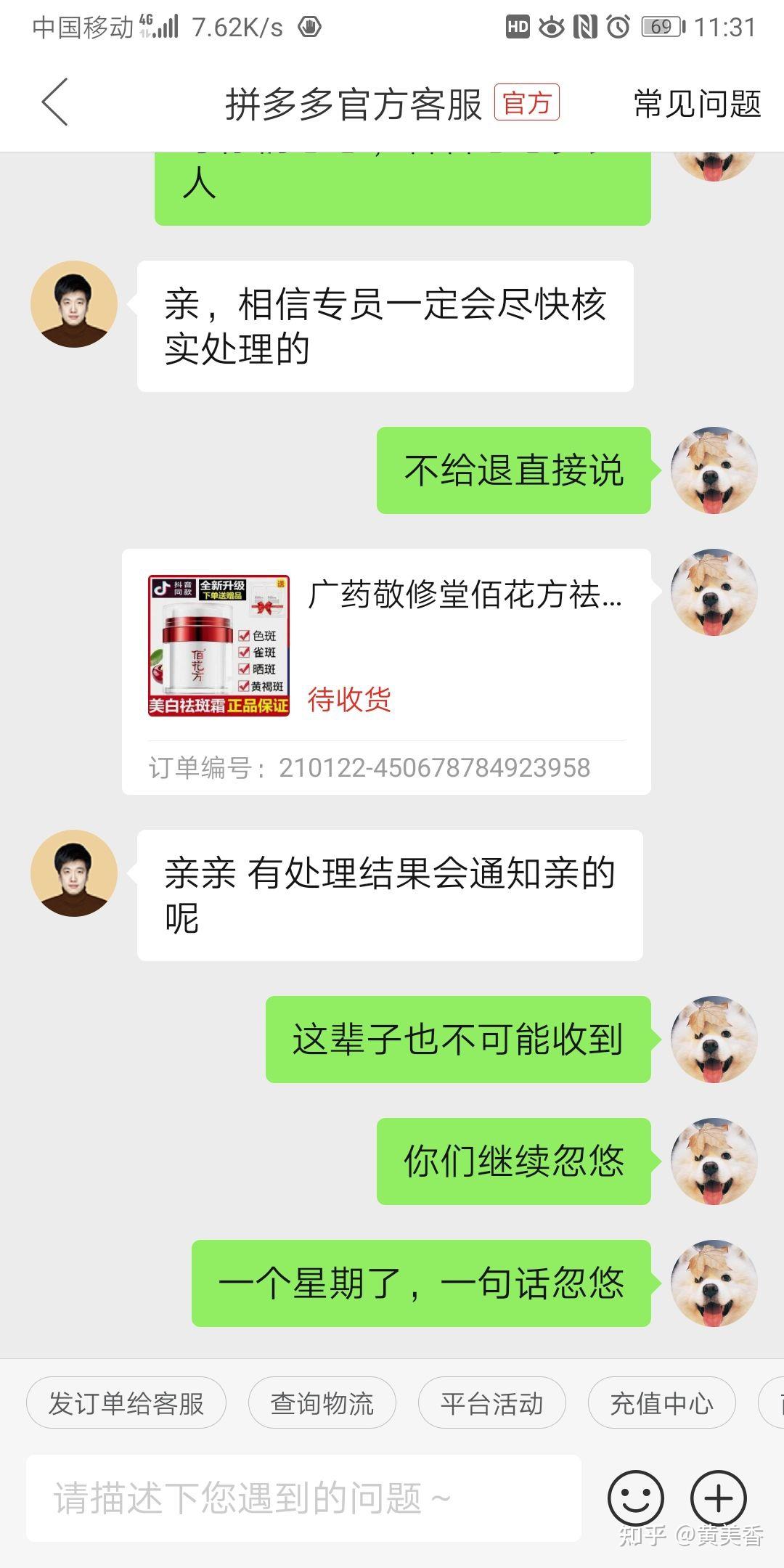Open 常见问题 page
784x1568 pixels.
(x=697, y=104)
